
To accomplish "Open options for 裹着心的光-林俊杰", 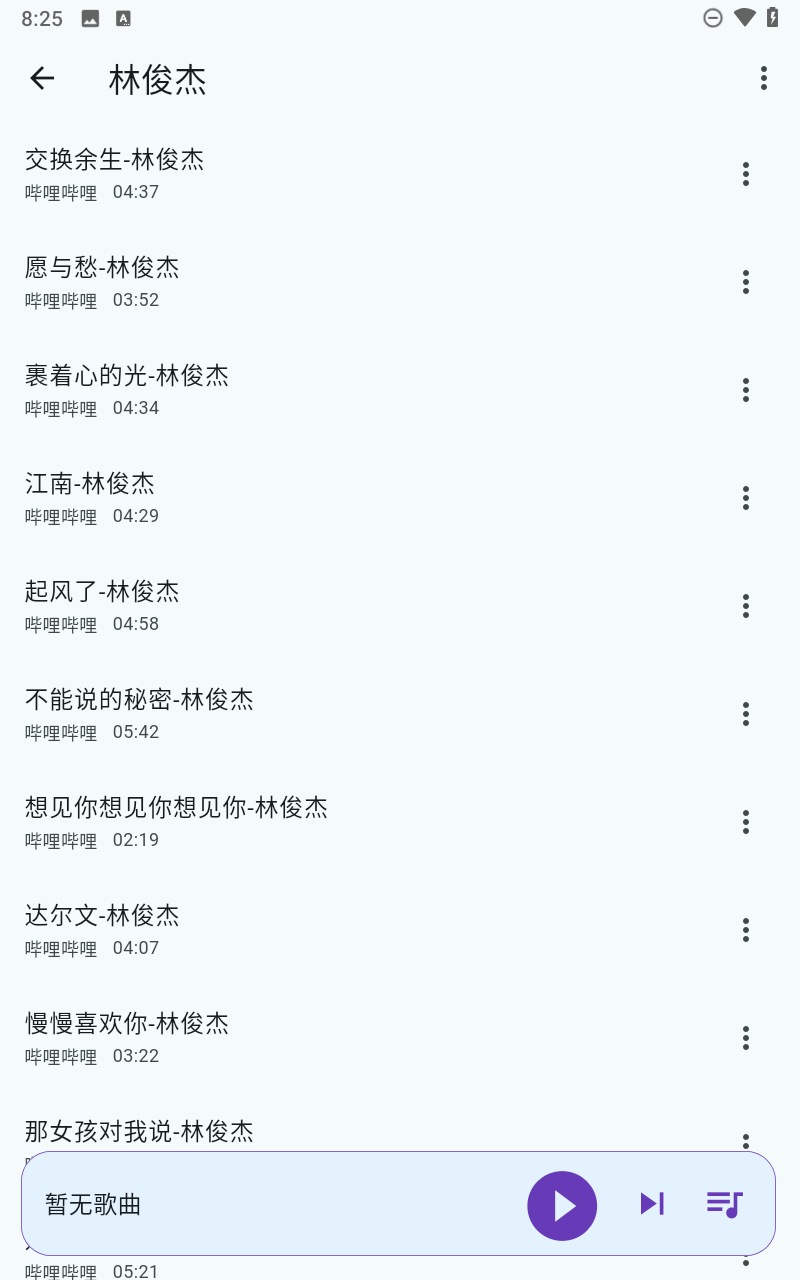I will 746,390.
